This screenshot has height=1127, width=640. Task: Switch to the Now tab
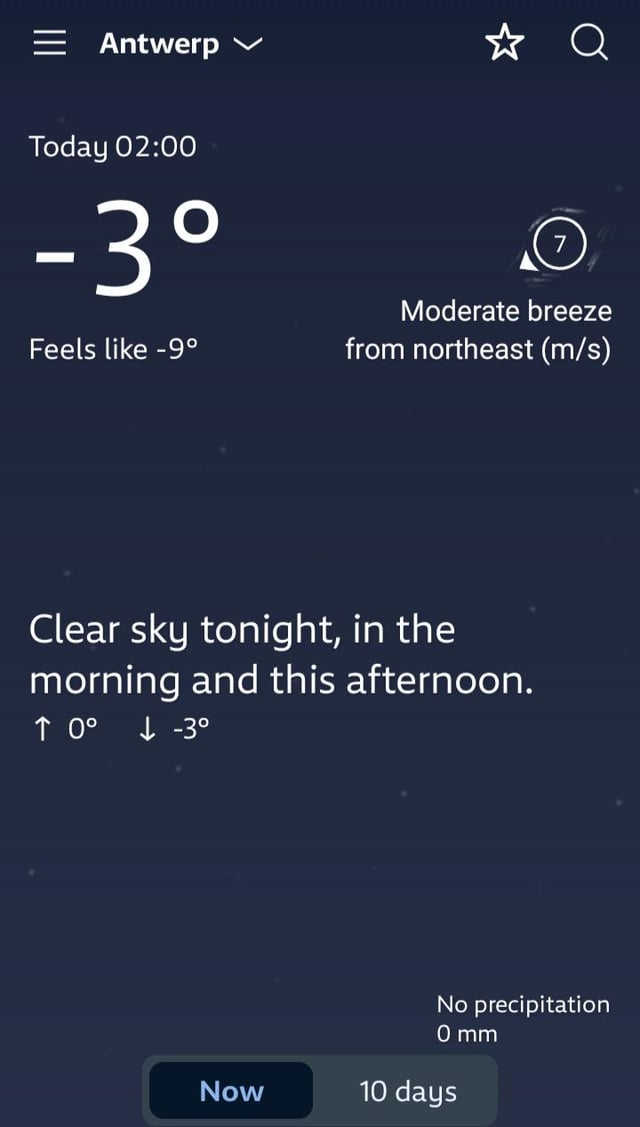pyautogui.click(x=231, y=1091)
